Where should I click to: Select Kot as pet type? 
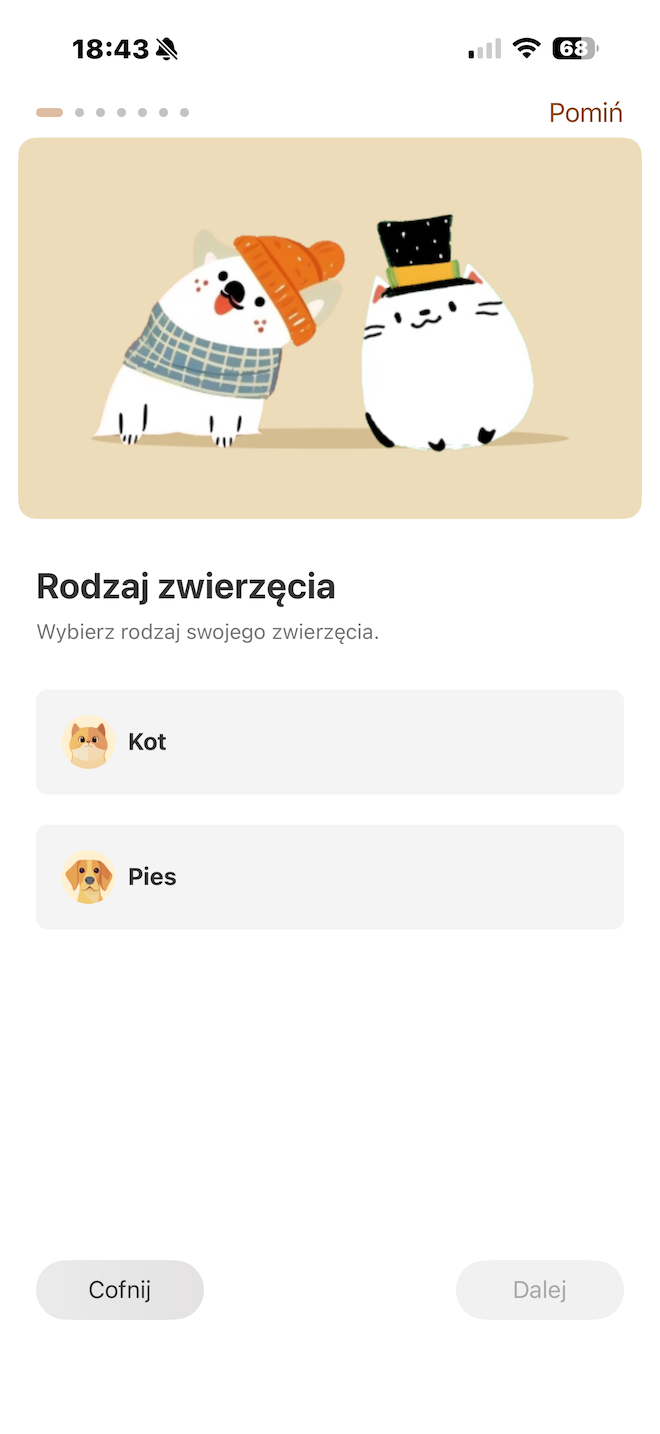329,742
